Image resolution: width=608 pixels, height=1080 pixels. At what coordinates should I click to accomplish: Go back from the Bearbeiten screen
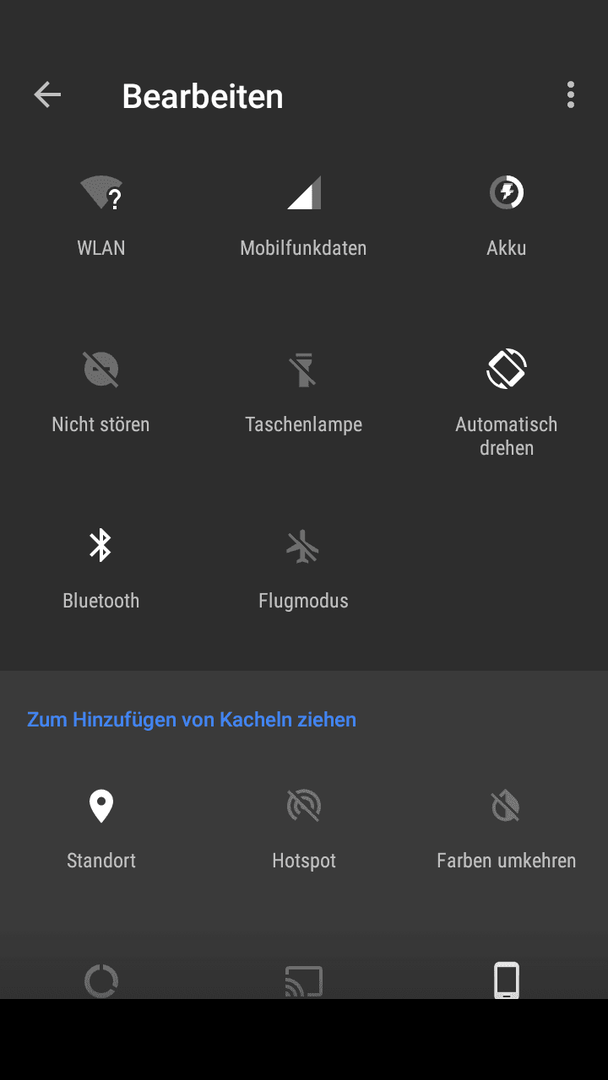tap(48, 94)
